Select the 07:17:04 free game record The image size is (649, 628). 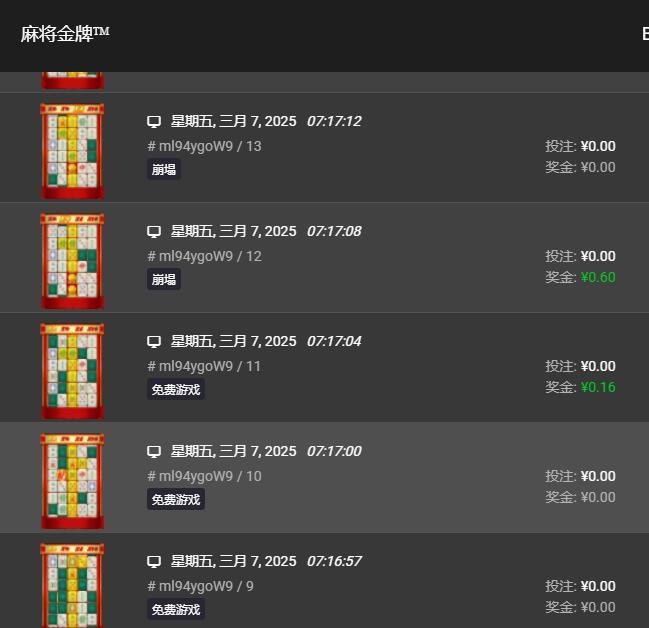tap(324, 367)
